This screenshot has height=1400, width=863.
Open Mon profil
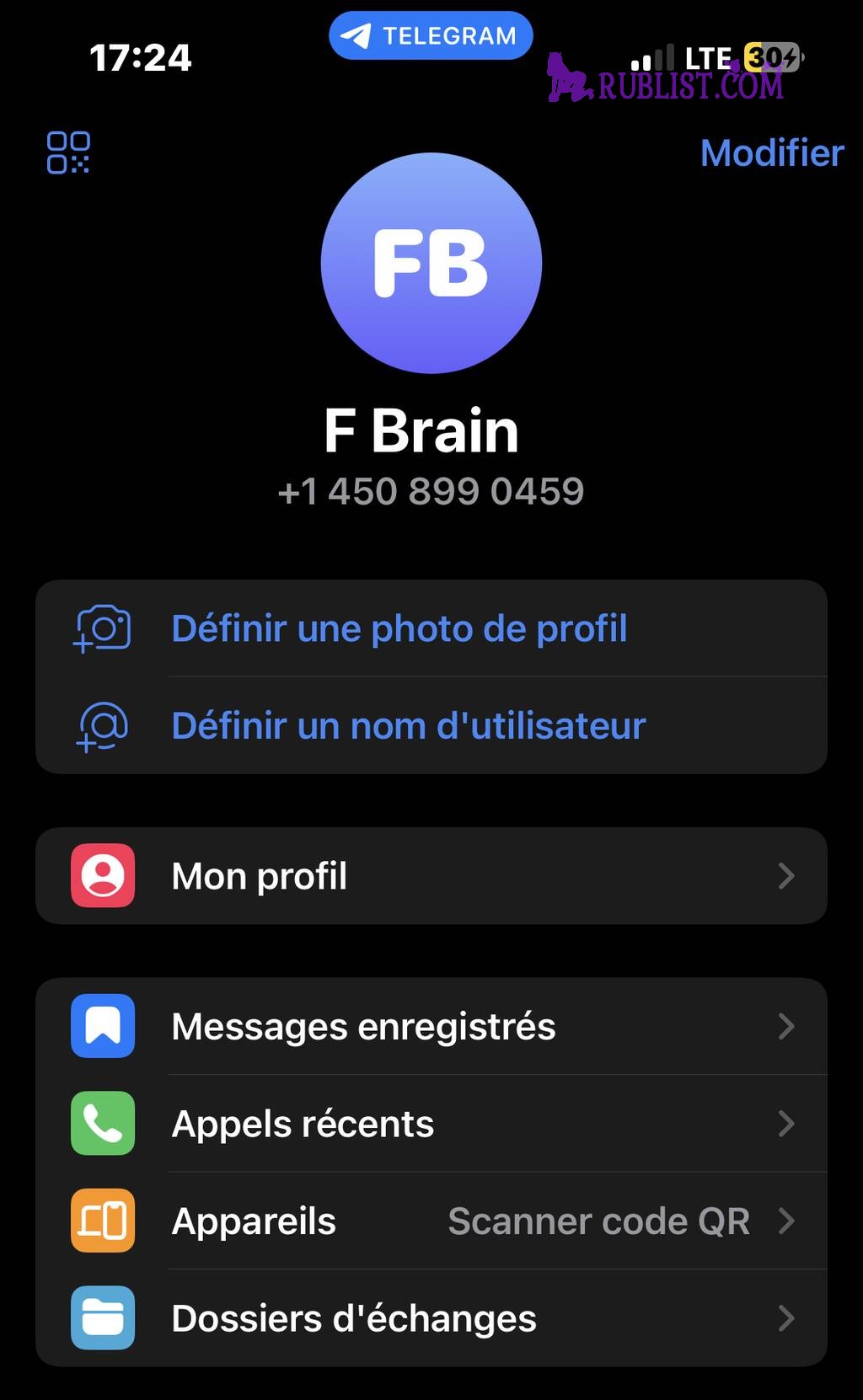coord(431,876)
